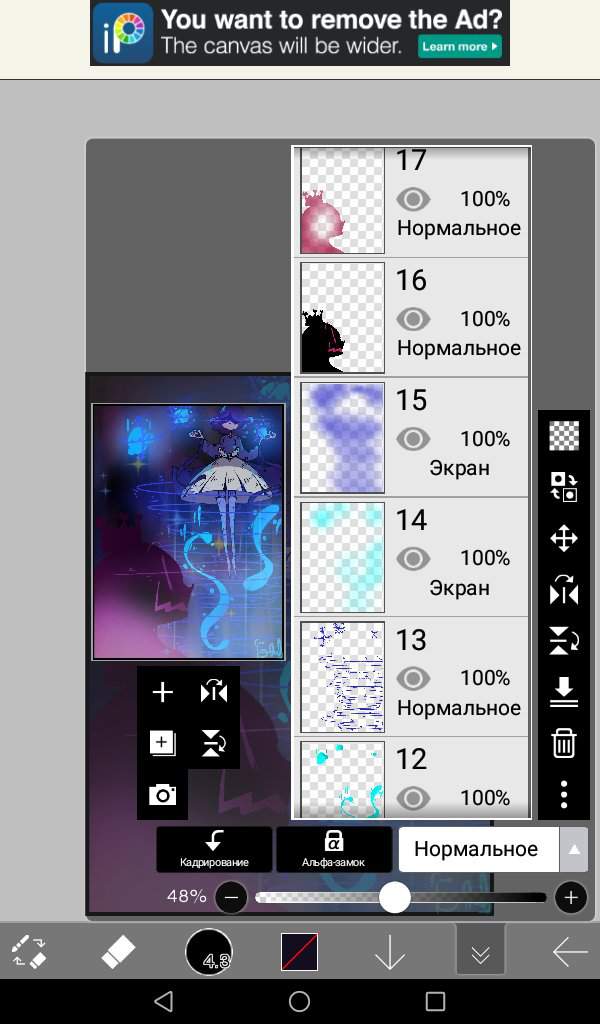Toggle visibility of layer 17
The image size is (600, 1024).
coord(413,199)
